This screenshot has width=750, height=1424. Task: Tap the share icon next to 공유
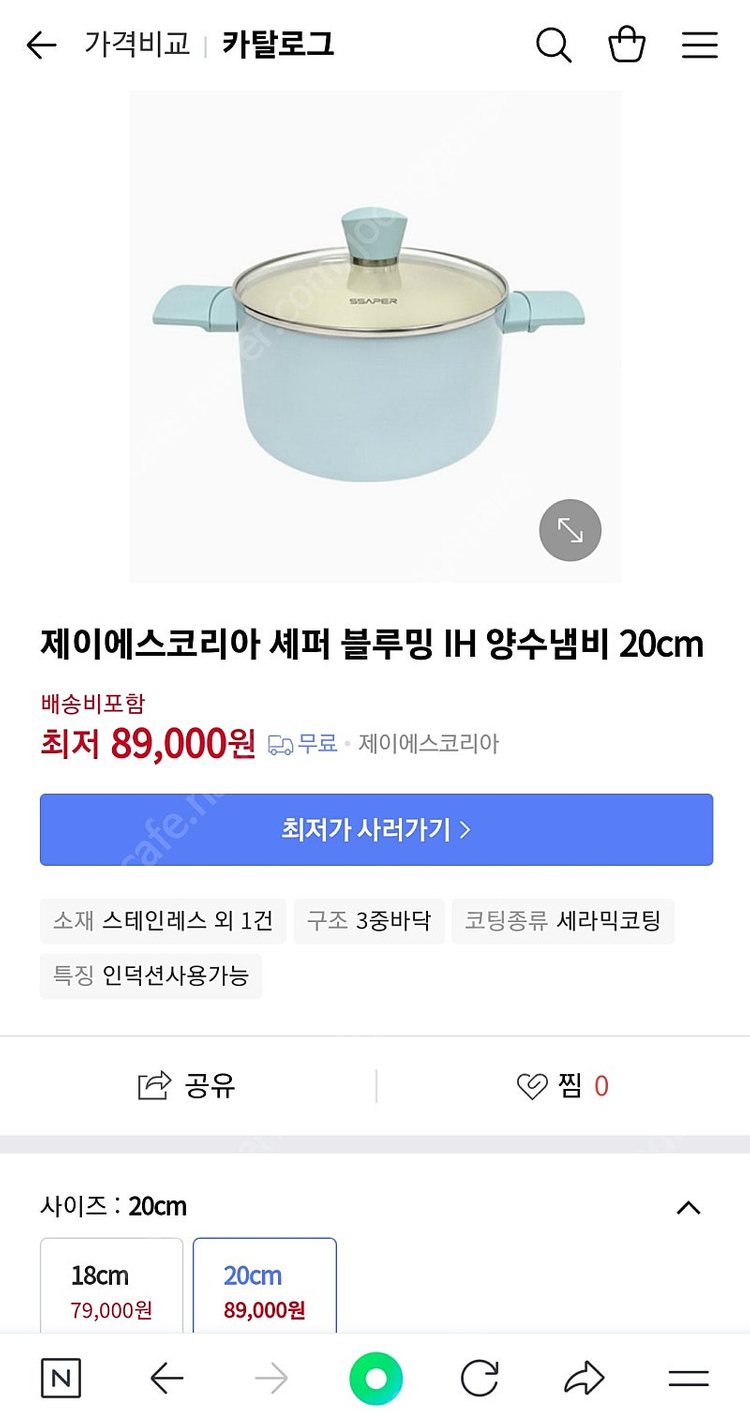pos(155,1086)
